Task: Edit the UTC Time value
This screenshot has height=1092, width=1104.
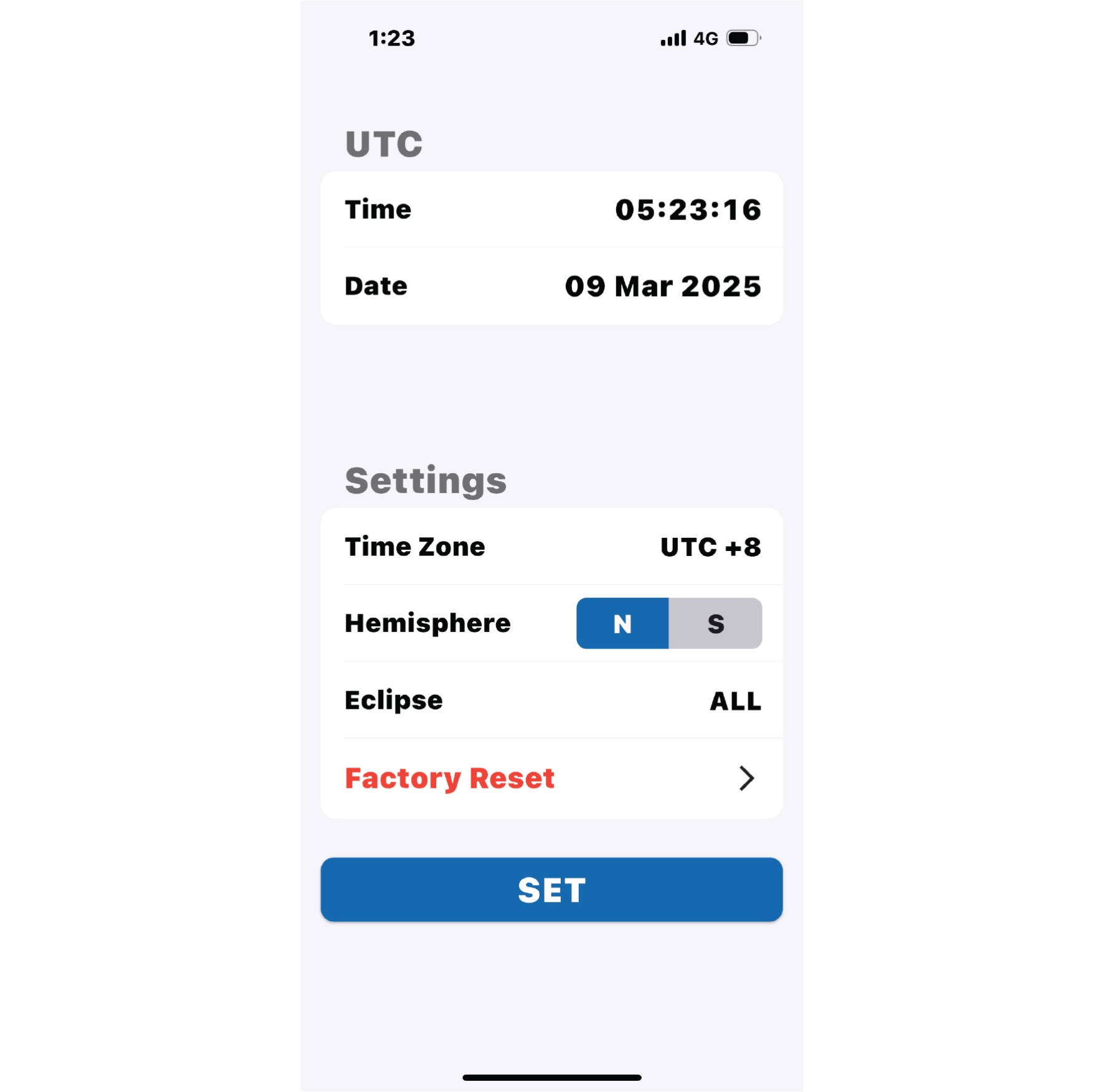Action: pos(687,209)
